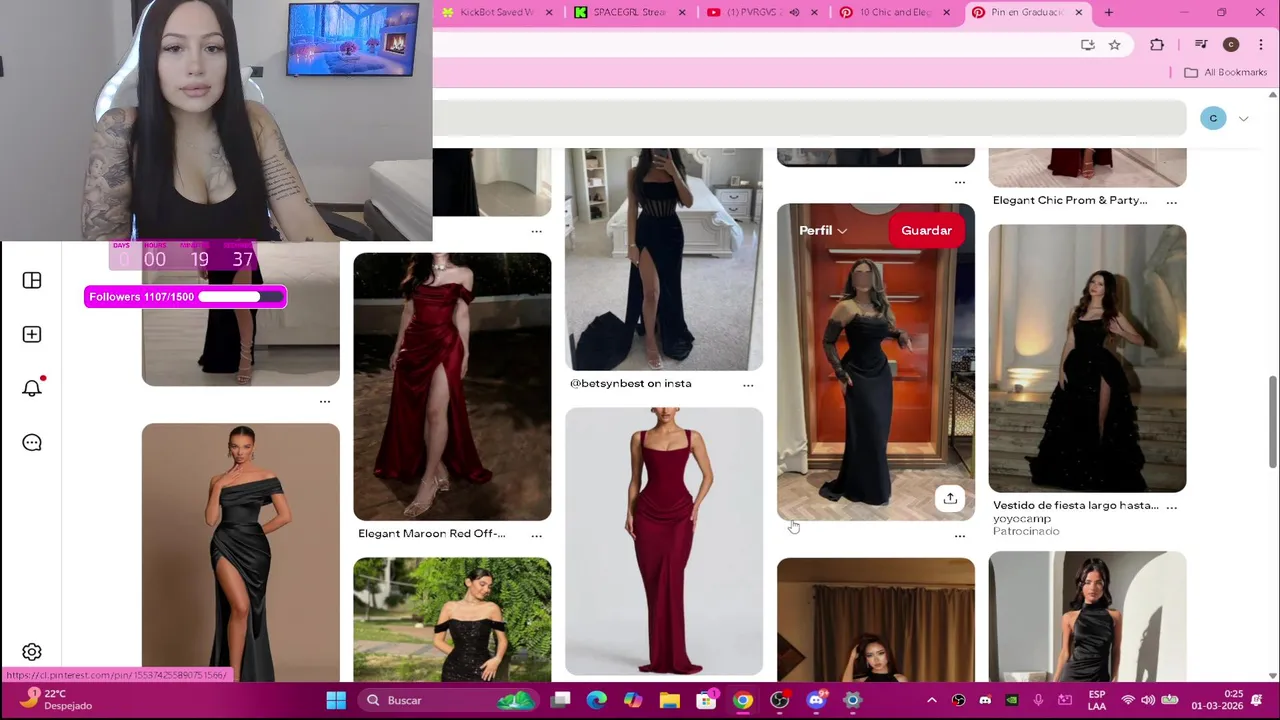Create a new pin with plus icon
Viewport: 1280px width, 720px height.
tap(32, 334)
